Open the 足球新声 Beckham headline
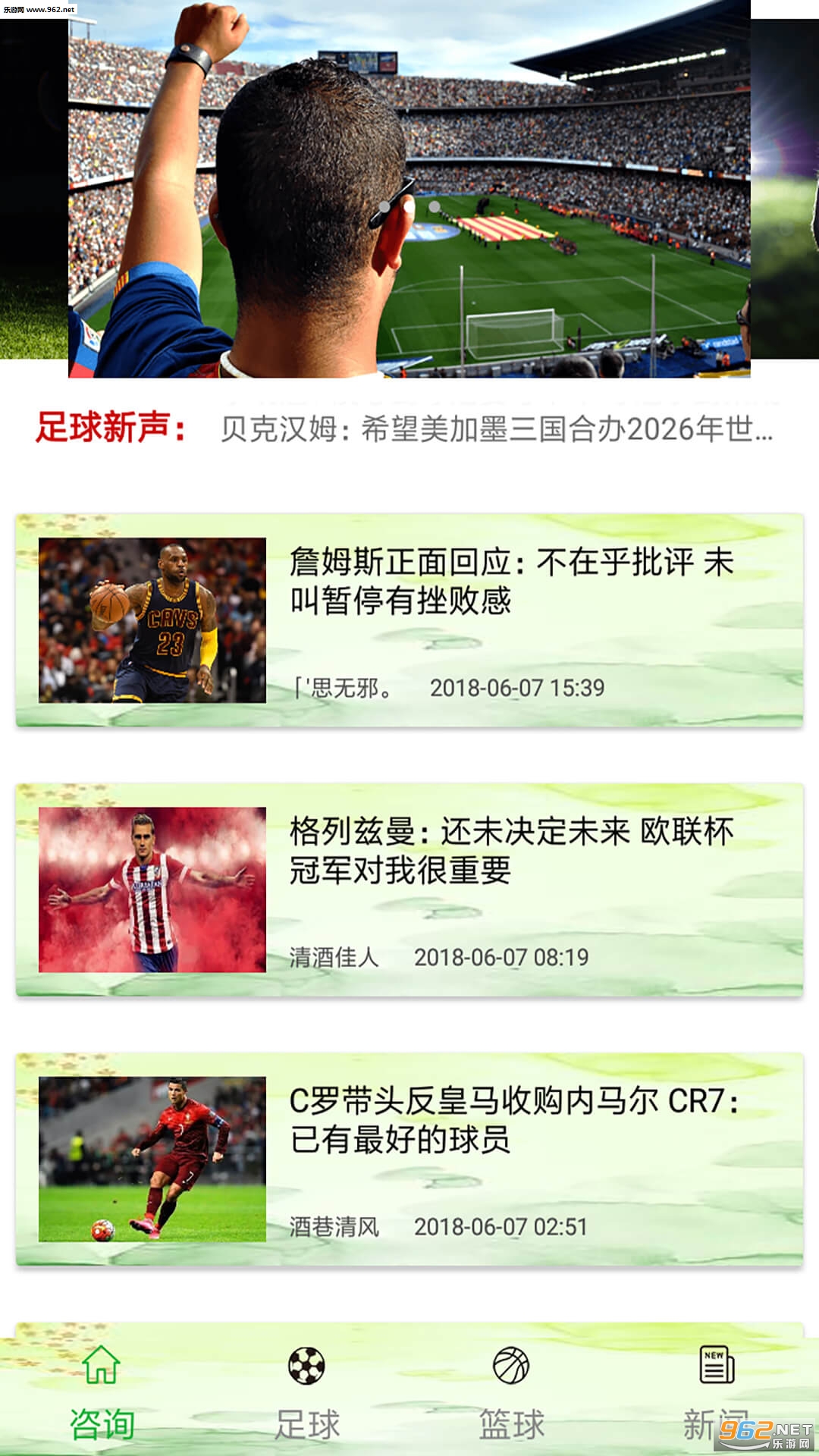The image size is (819, 1456). (x=497, y=429)
